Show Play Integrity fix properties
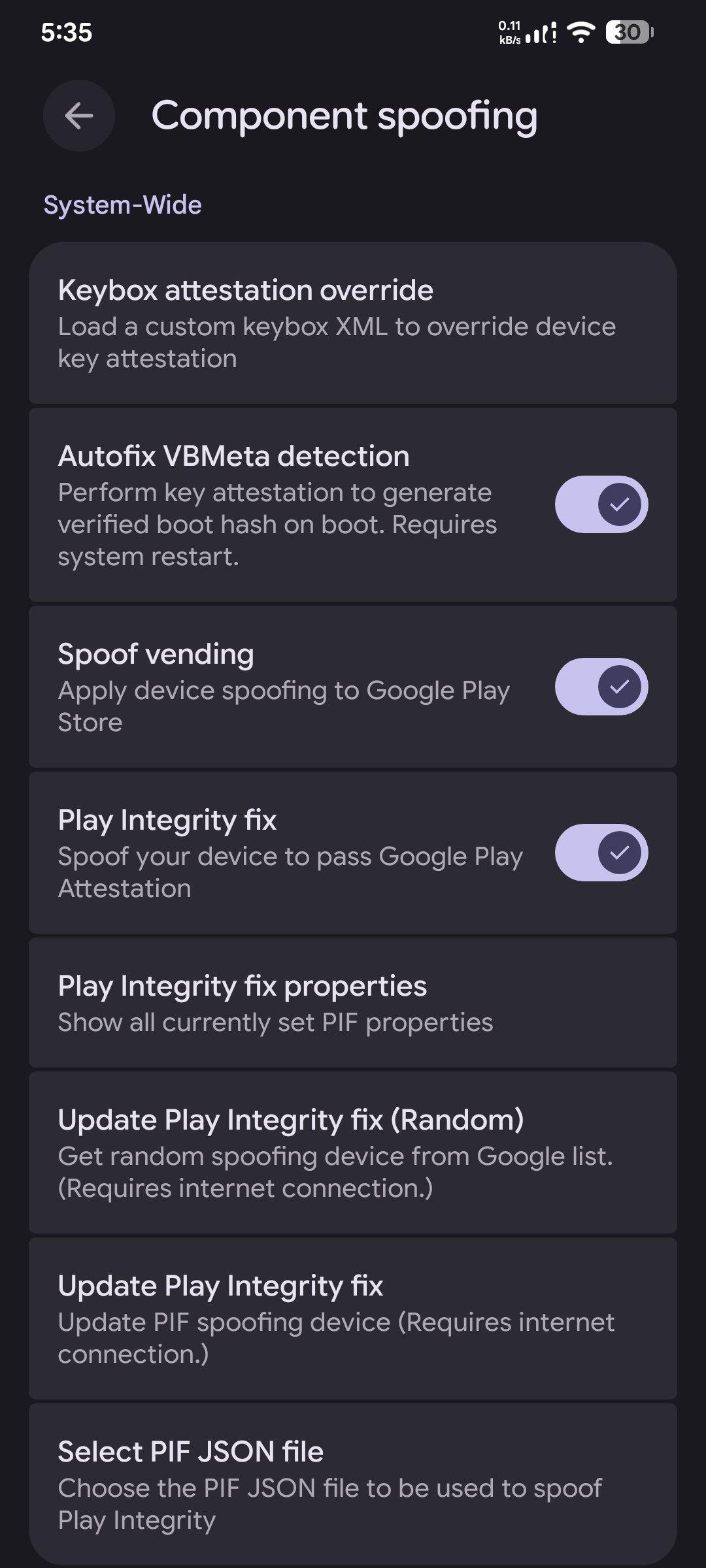This screenshot has height=1568, width=706. click(x=353, y=1003)
